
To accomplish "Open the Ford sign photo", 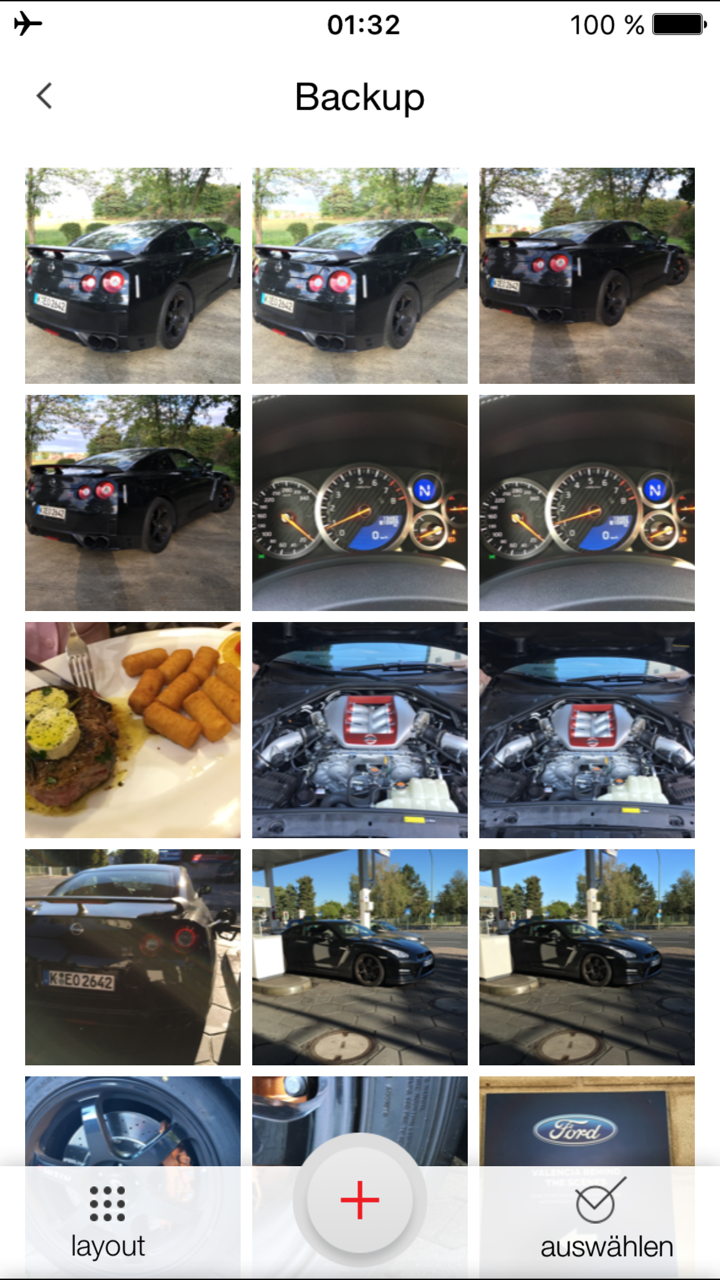I will pos(587,1122).
